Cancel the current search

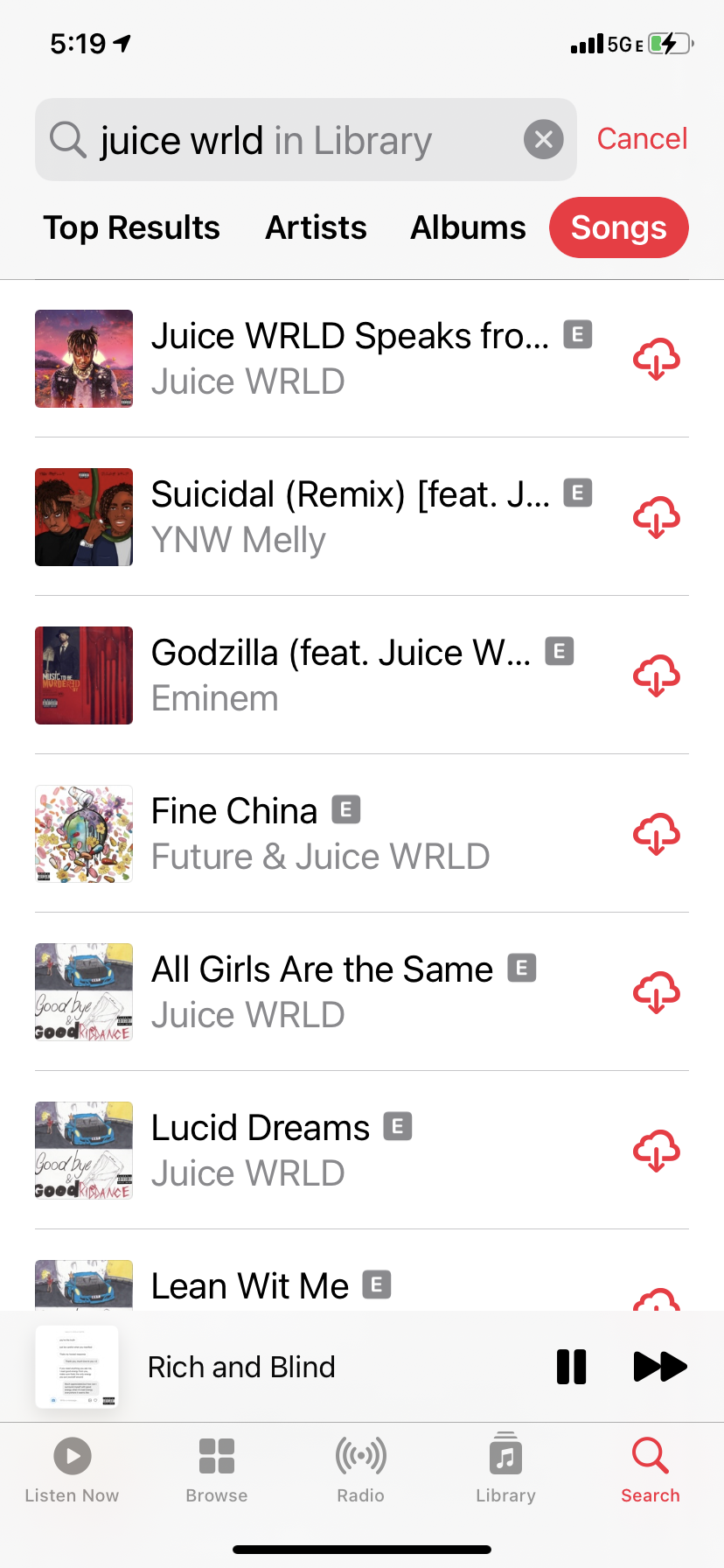642,138
